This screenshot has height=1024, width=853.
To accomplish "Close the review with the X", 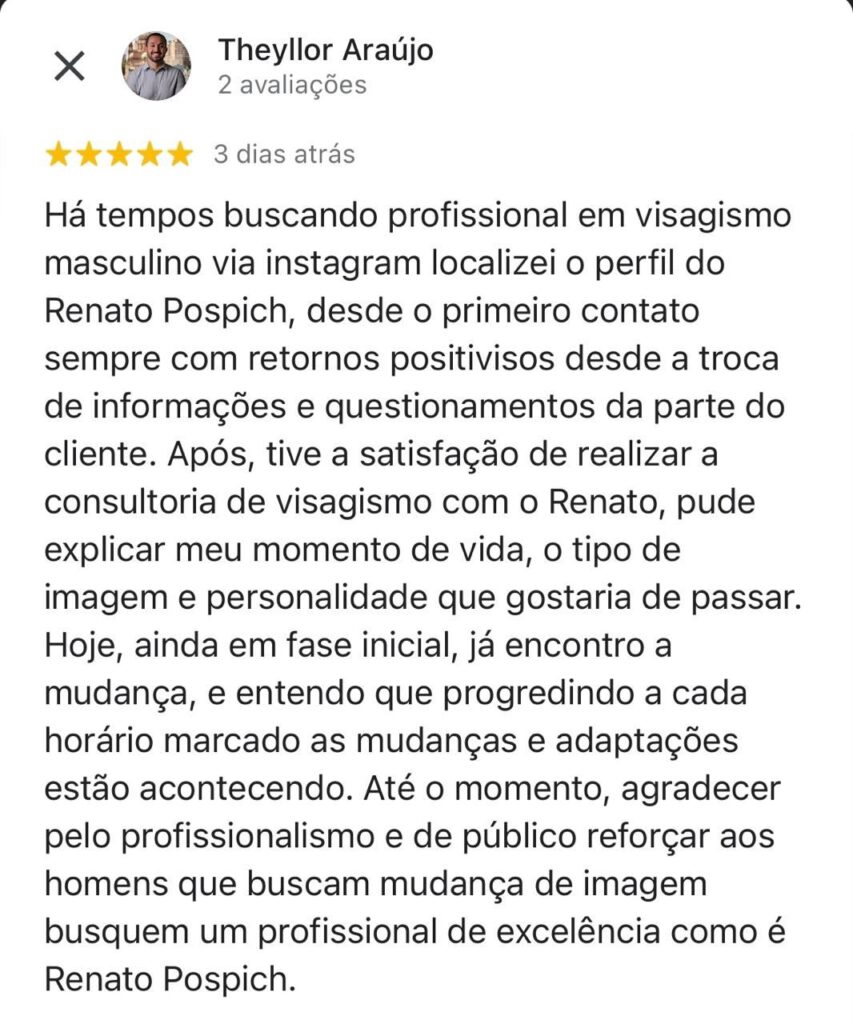I will (68, 67).
